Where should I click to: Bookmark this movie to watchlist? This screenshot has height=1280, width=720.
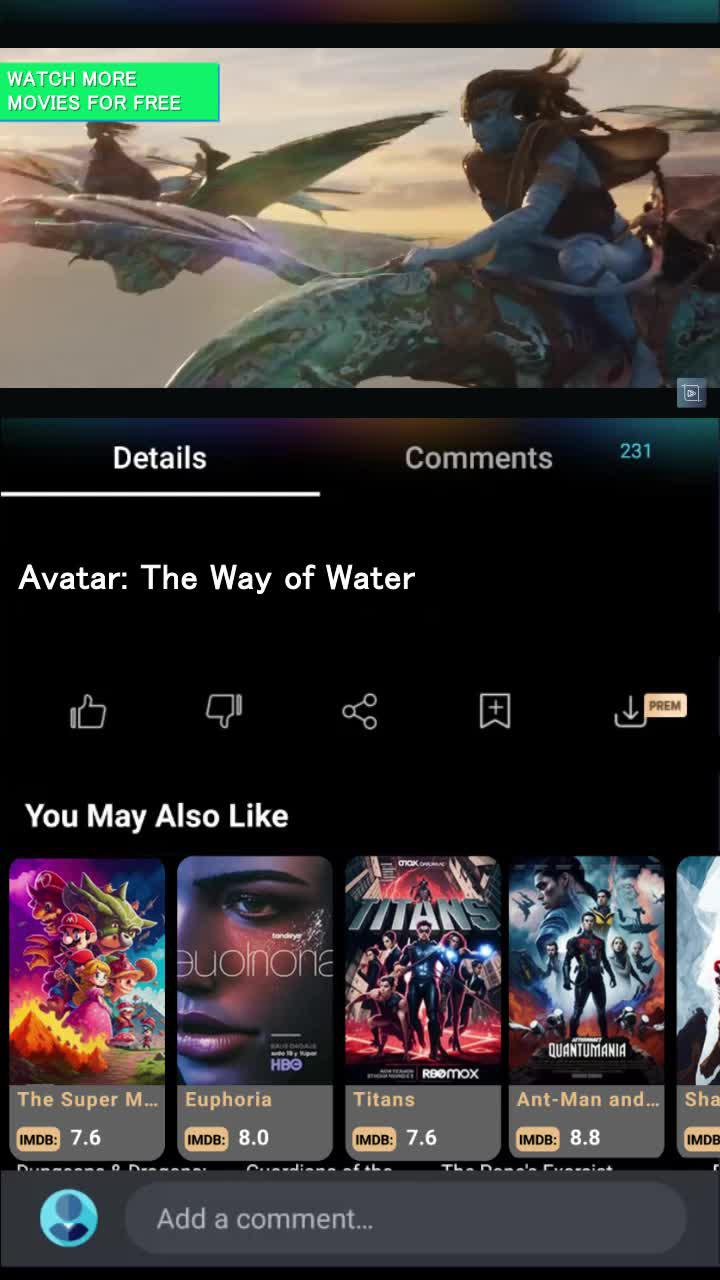[x=495, y=711]
